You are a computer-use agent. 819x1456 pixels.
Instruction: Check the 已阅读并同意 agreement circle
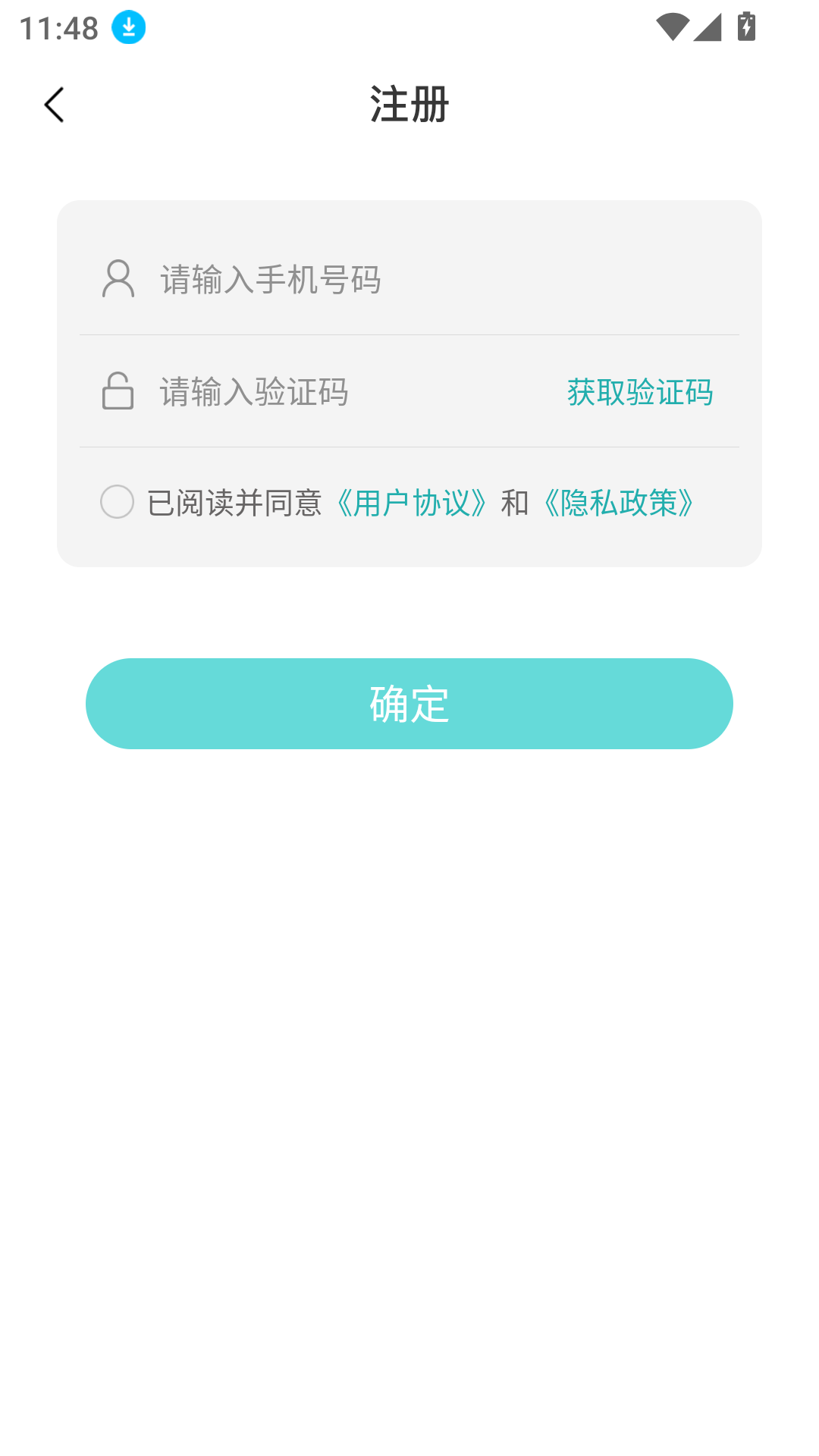(118, 502)
